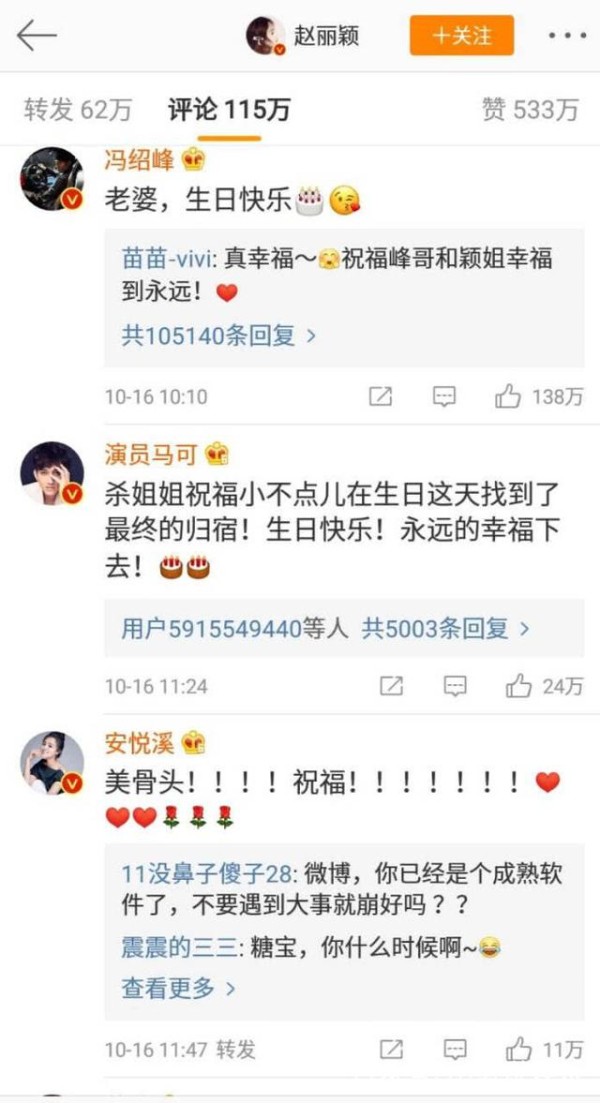Screen dimensions: 600x1103
Task: Reply to 演员马可's comment via comment icon
Action: (x=455, y=686)
